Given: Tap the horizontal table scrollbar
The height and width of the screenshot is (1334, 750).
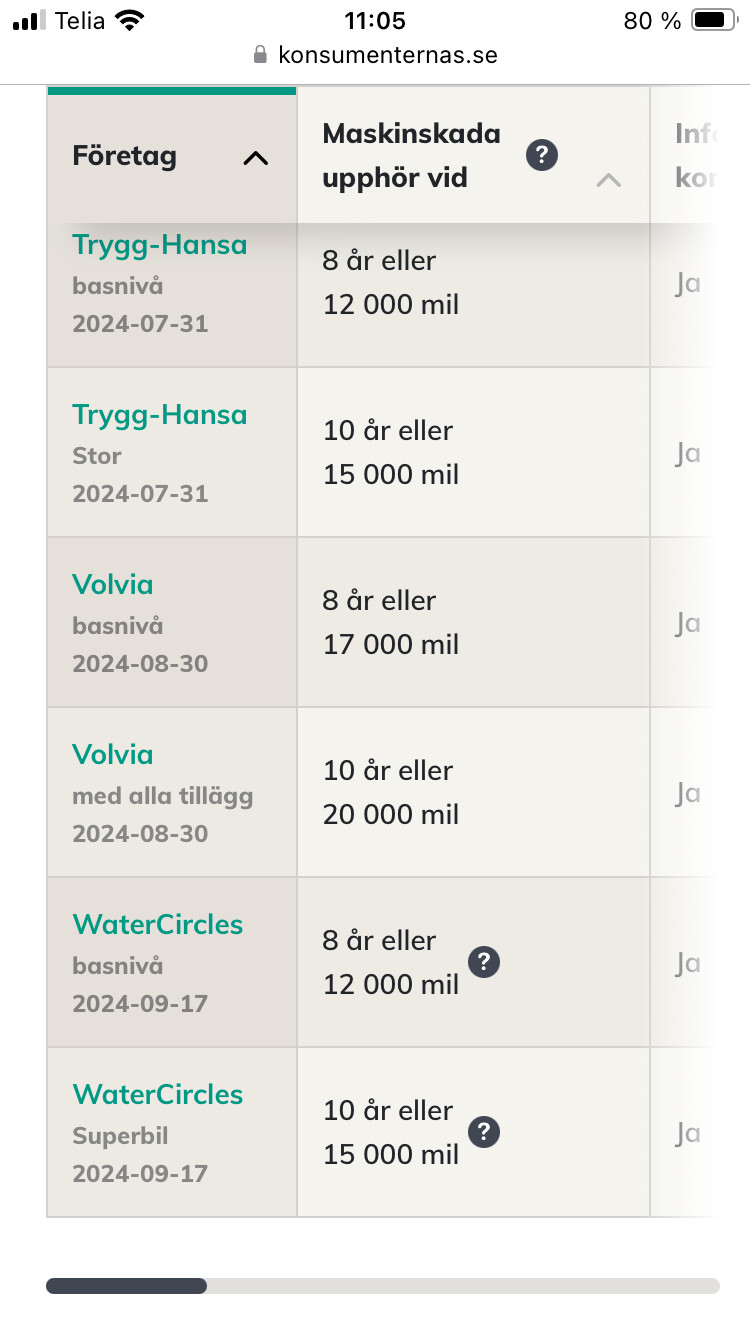Looking at the screenshot, I should pyautogui.click(x=383, y=1286).
